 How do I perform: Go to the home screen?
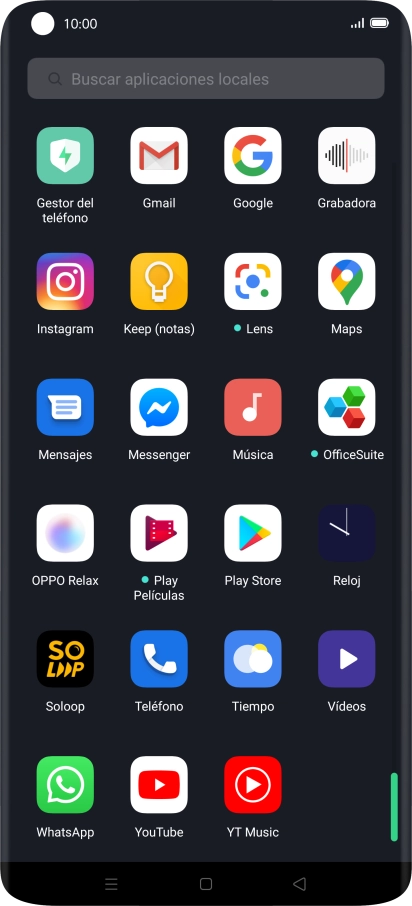click(x=206, y=884)
